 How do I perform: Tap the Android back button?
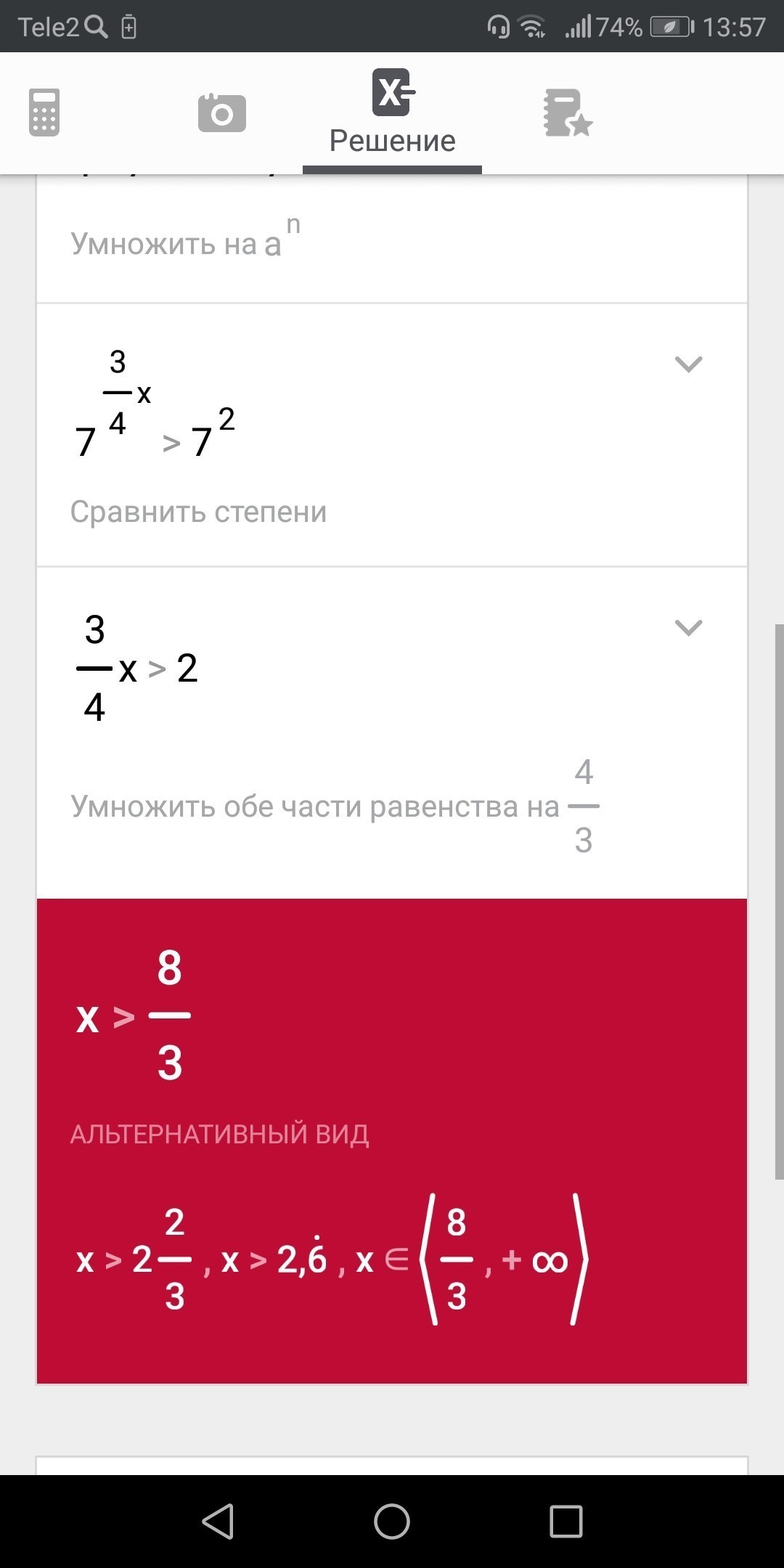(218, 1521)
